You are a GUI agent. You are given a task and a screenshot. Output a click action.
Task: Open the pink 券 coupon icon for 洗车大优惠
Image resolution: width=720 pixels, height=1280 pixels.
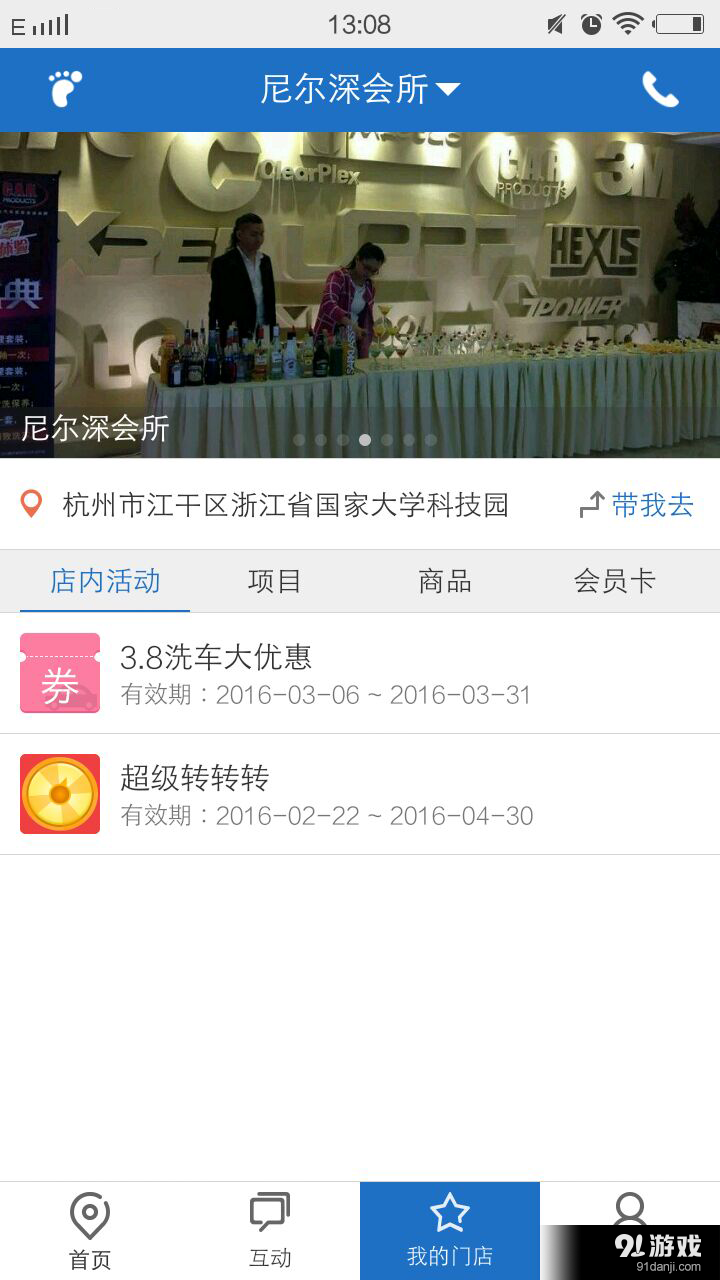tap(59, 673)
